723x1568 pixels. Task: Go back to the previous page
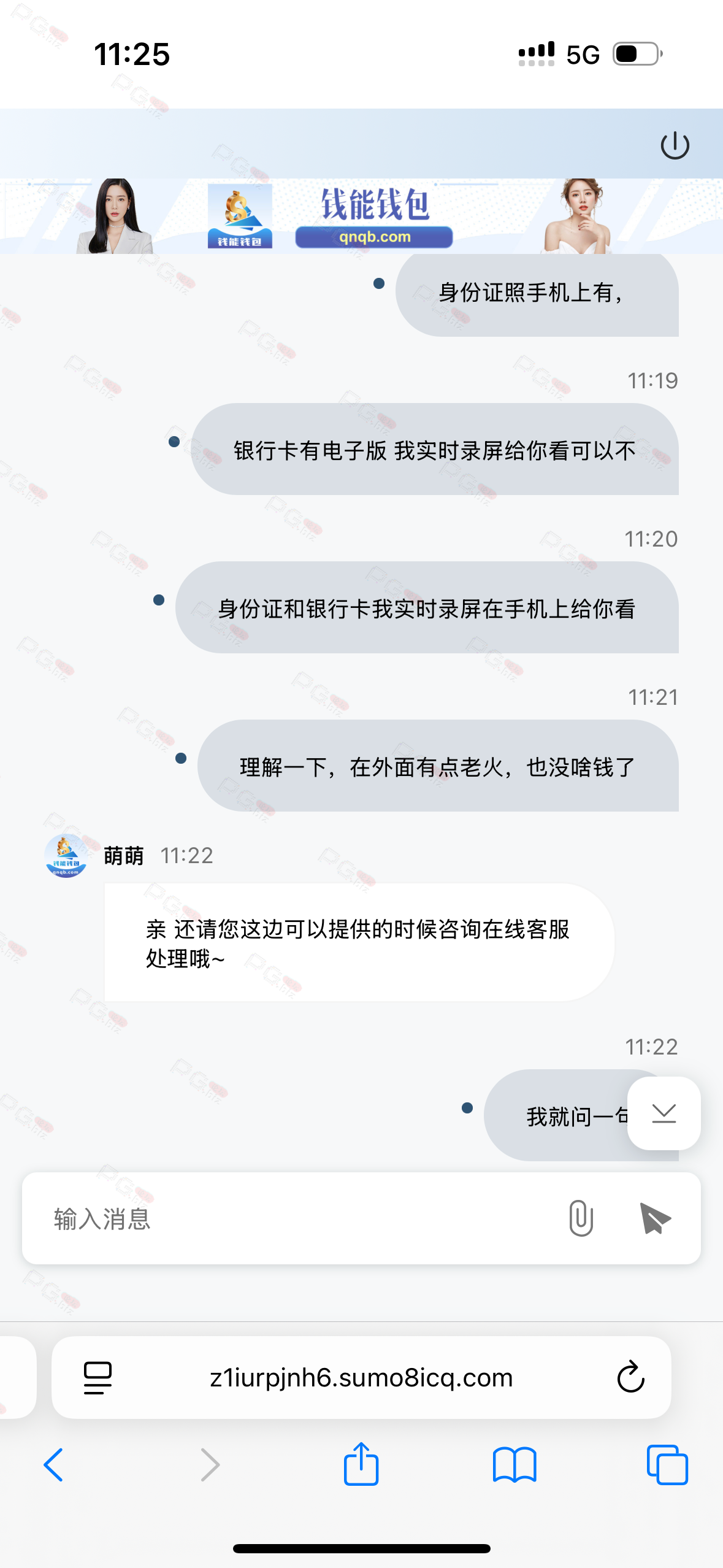(x=53, y=1465)
